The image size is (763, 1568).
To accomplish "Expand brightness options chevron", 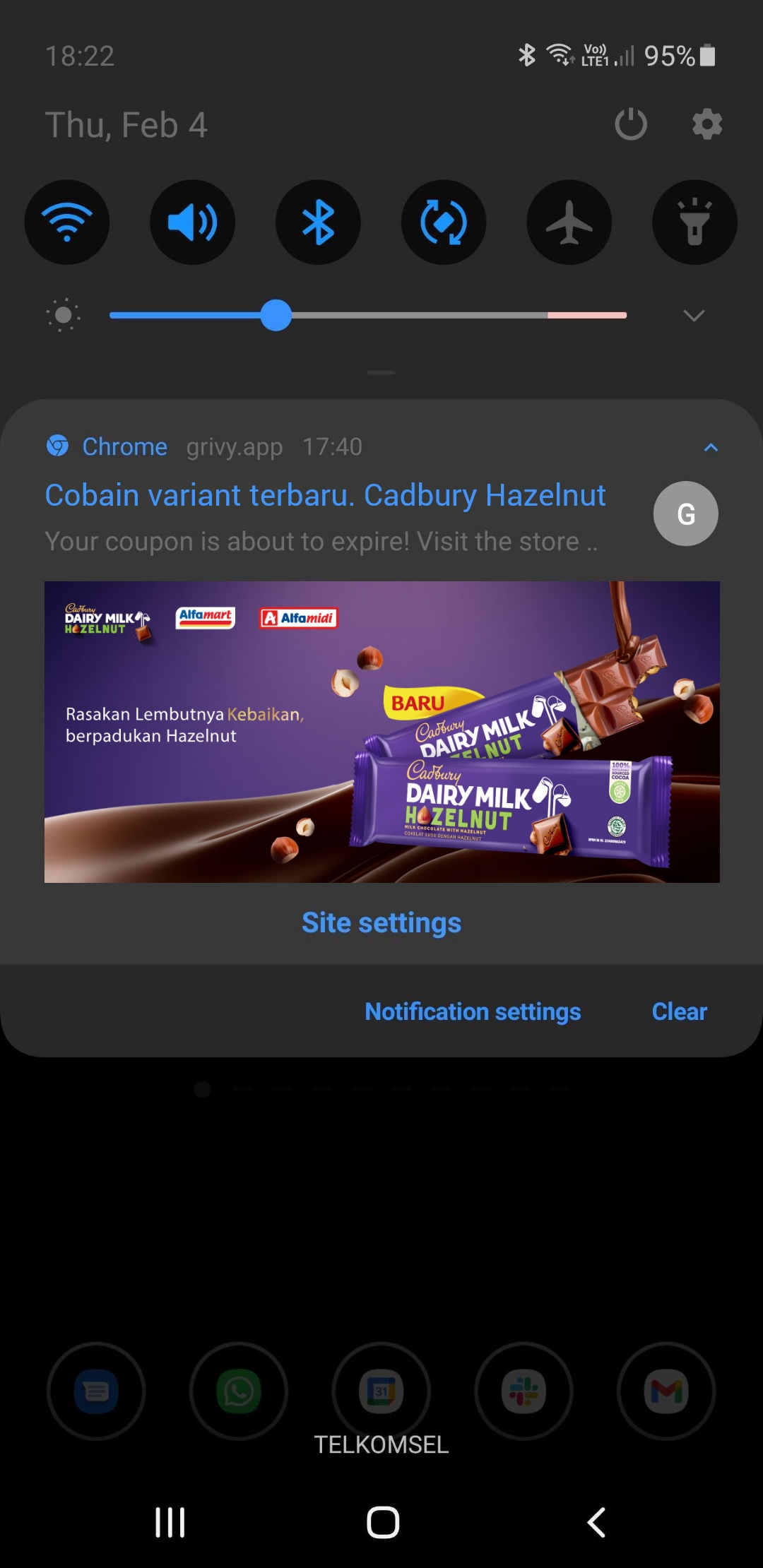I will (694, 316).
